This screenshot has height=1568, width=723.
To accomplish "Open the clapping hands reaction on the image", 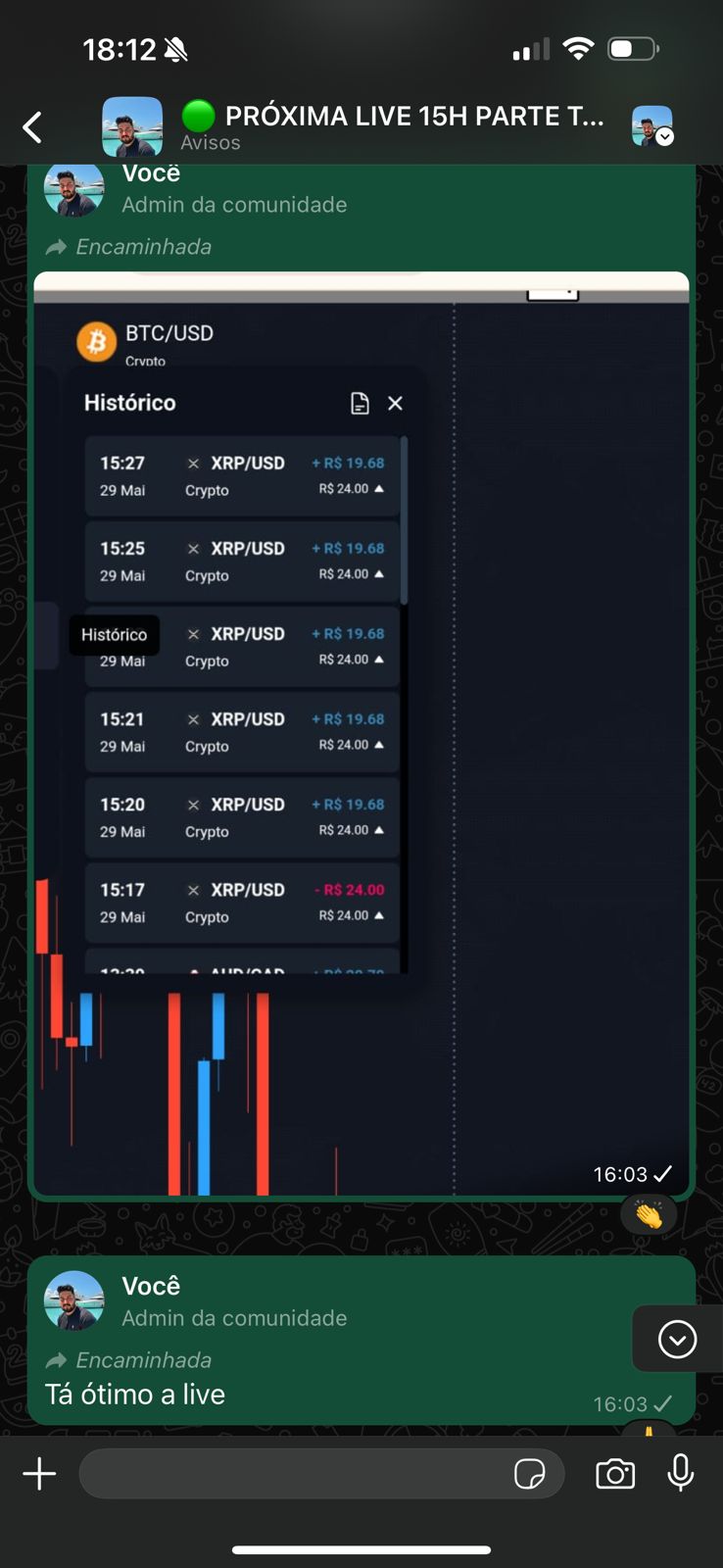I will coord(649,1216).
